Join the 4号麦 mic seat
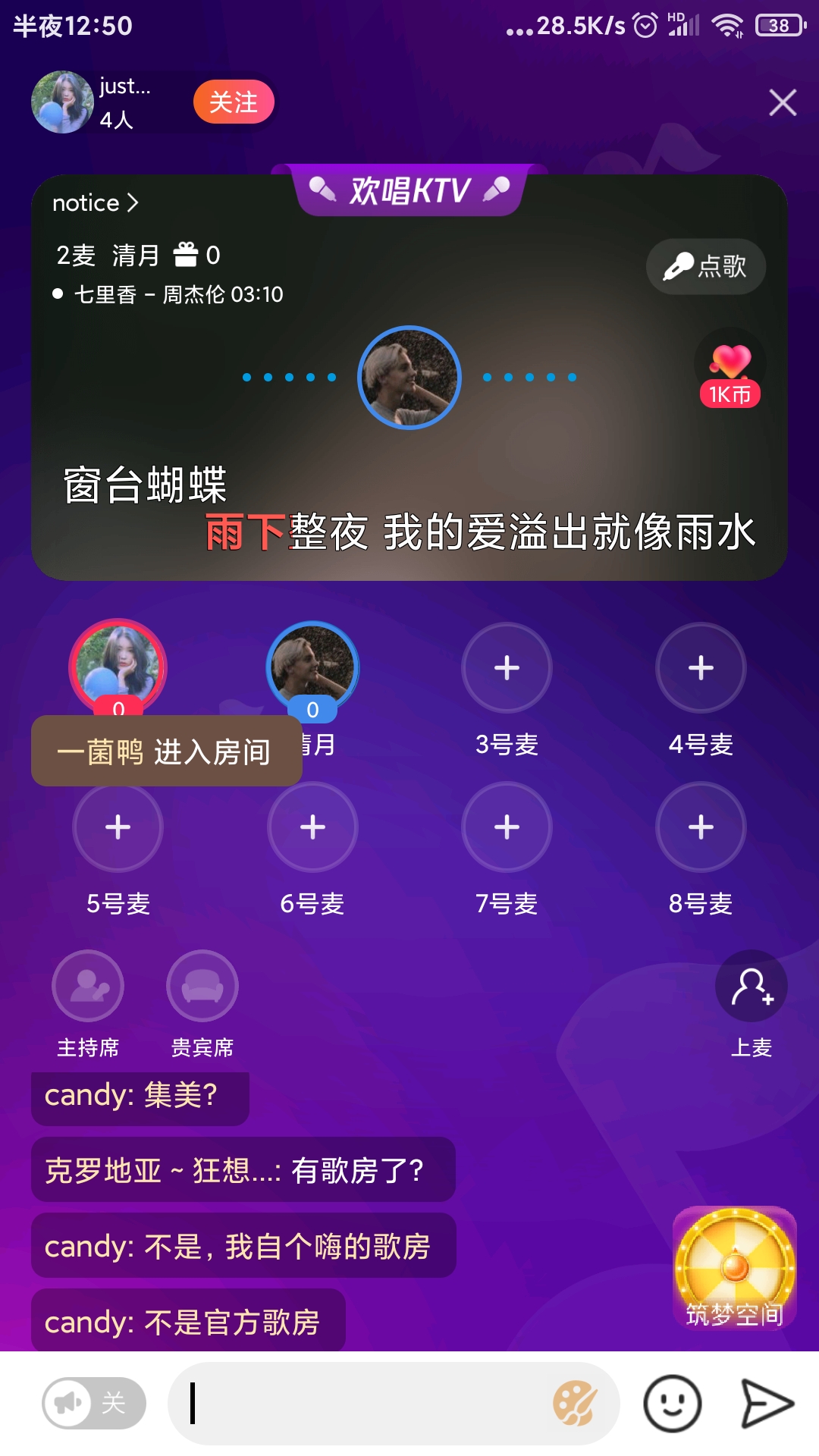This screenshot has width=819, height=1456. pyautogui.click(x=701, y=668)
